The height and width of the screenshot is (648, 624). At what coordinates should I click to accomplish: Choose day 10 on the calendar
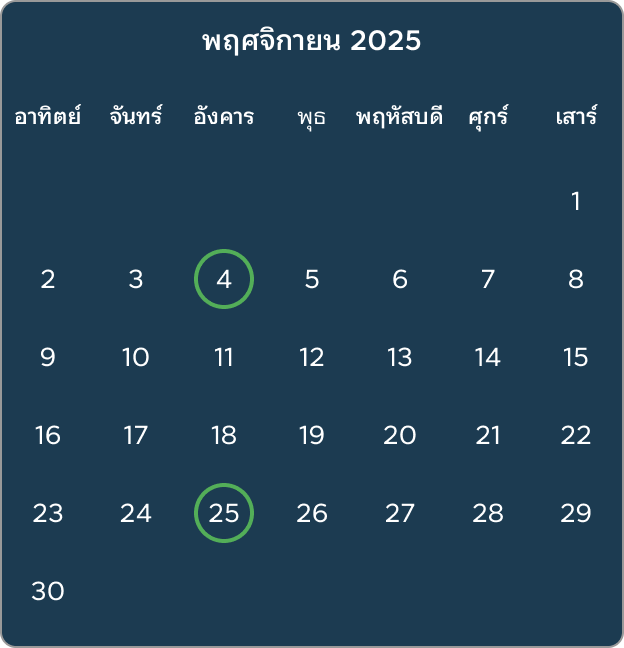point(136,357)
